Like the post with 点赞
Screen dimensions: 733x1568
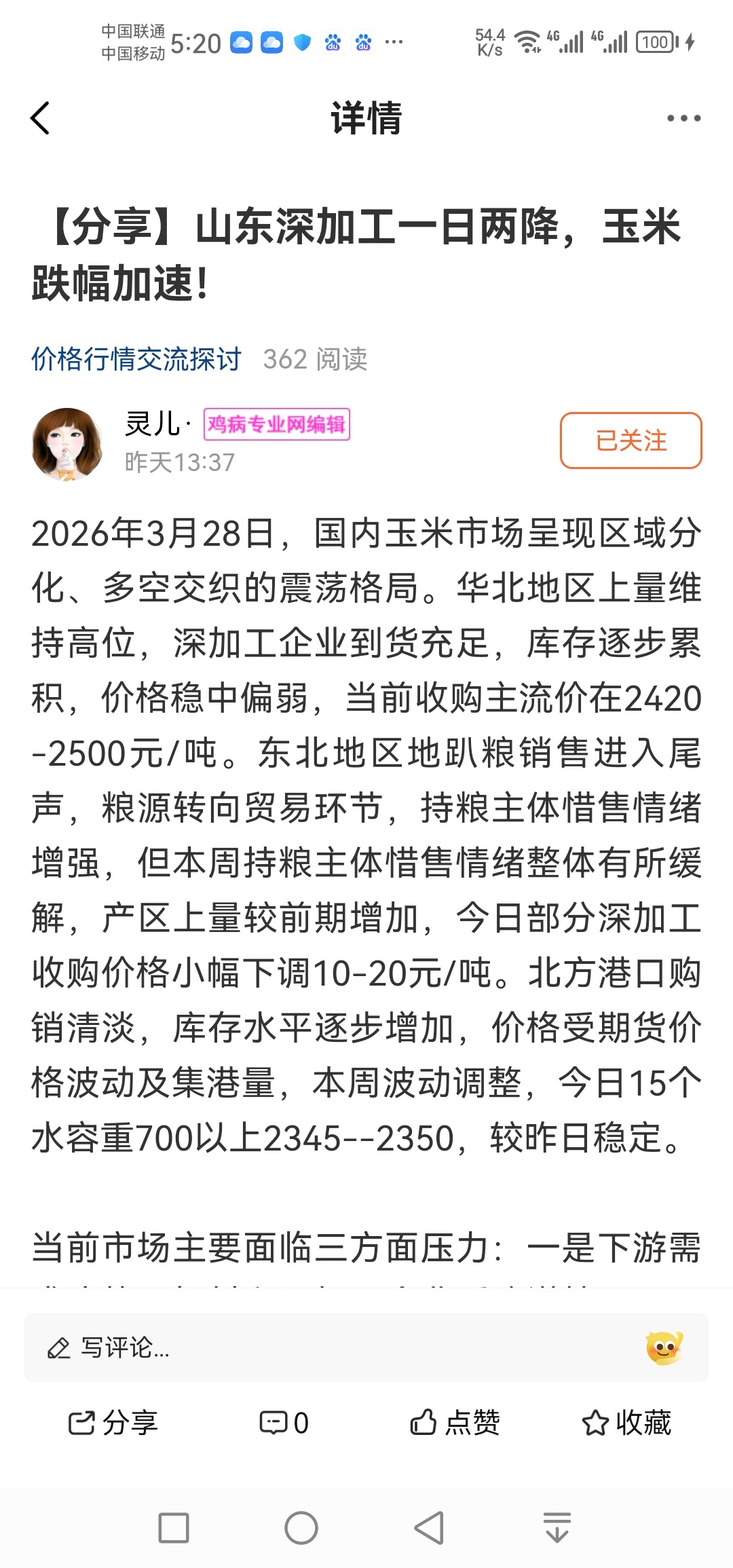click(x=455, y=1423)
